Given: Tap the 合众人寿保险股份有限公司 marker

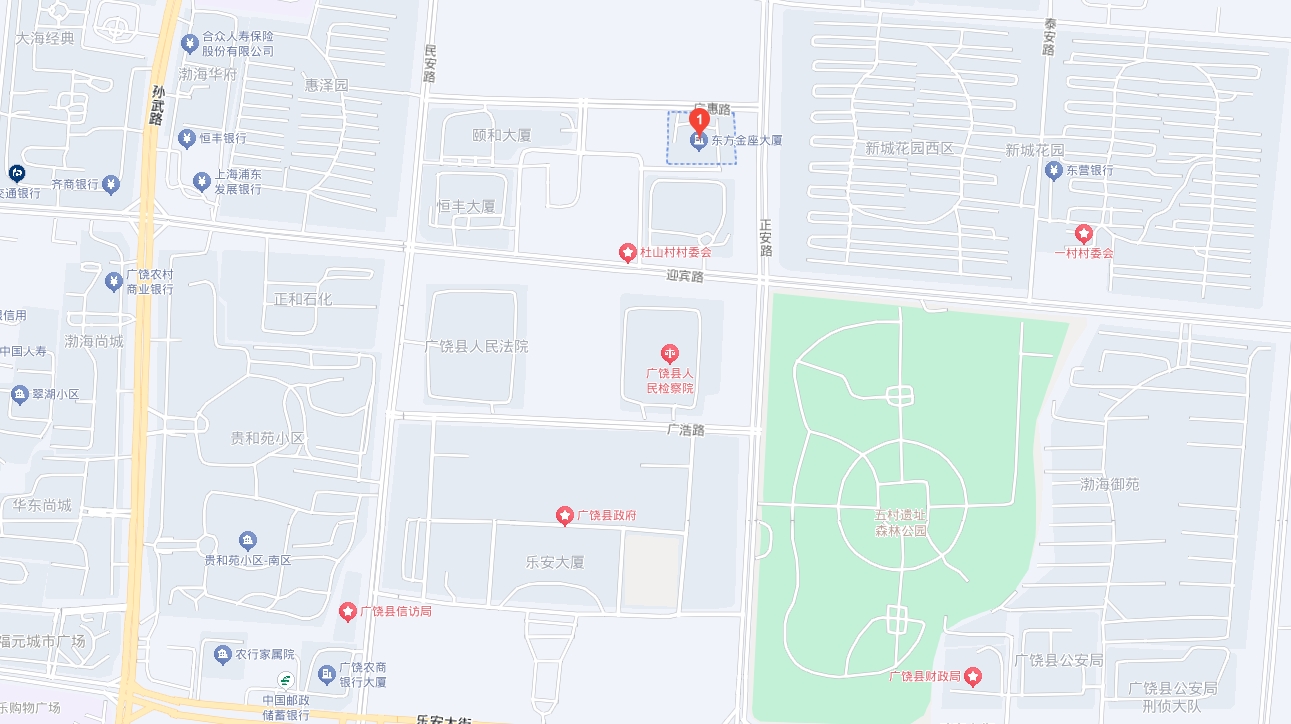Looking at the screenshot, I should (190, 43).
